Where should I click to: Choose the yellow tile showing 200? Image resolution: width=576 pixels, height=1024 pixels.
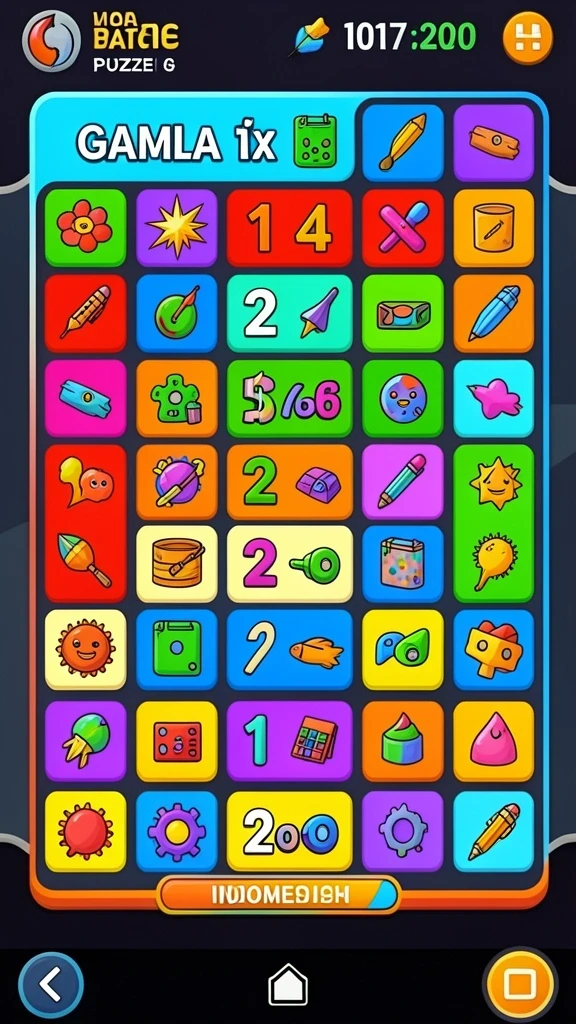click(x=289, y=831)
